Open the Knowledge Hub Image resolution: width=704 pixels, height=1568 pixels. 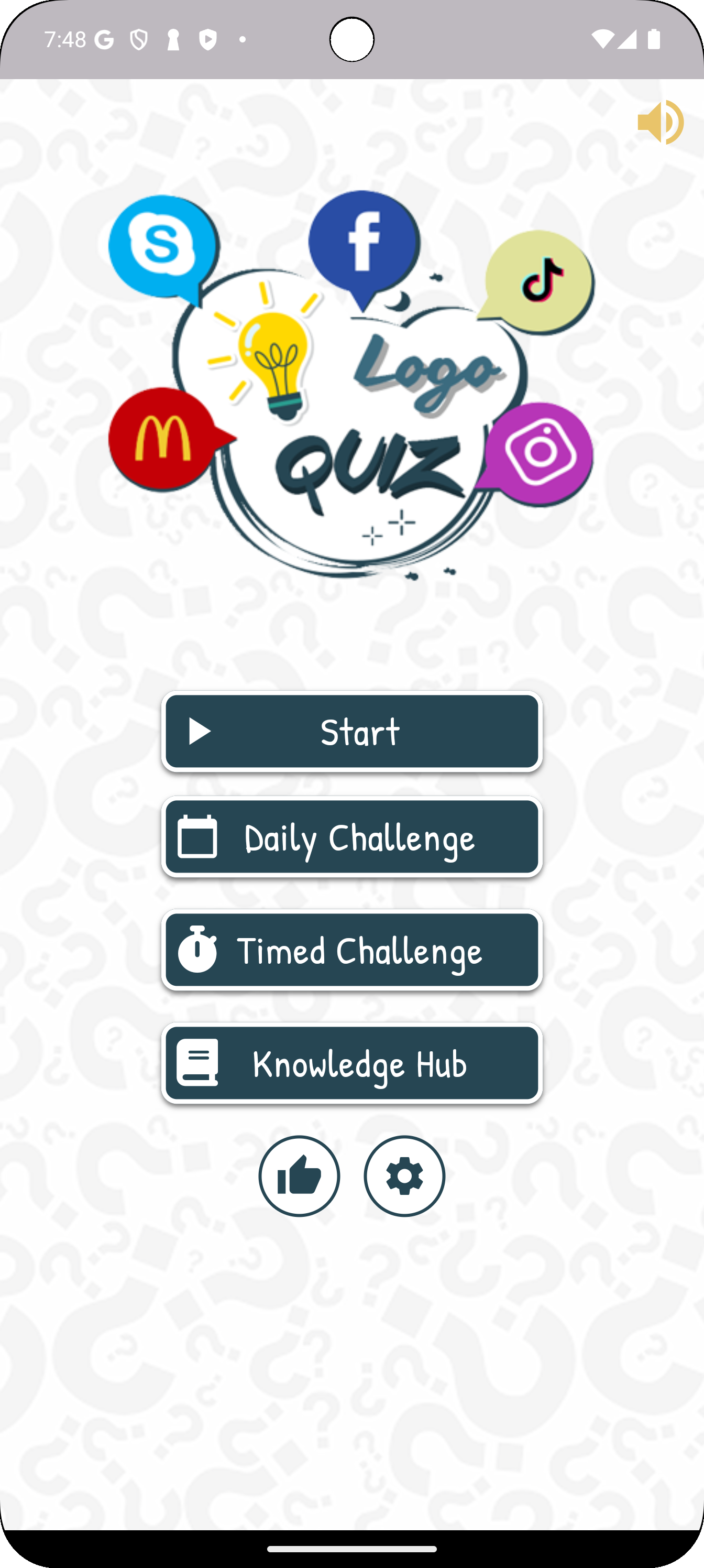351,1063
